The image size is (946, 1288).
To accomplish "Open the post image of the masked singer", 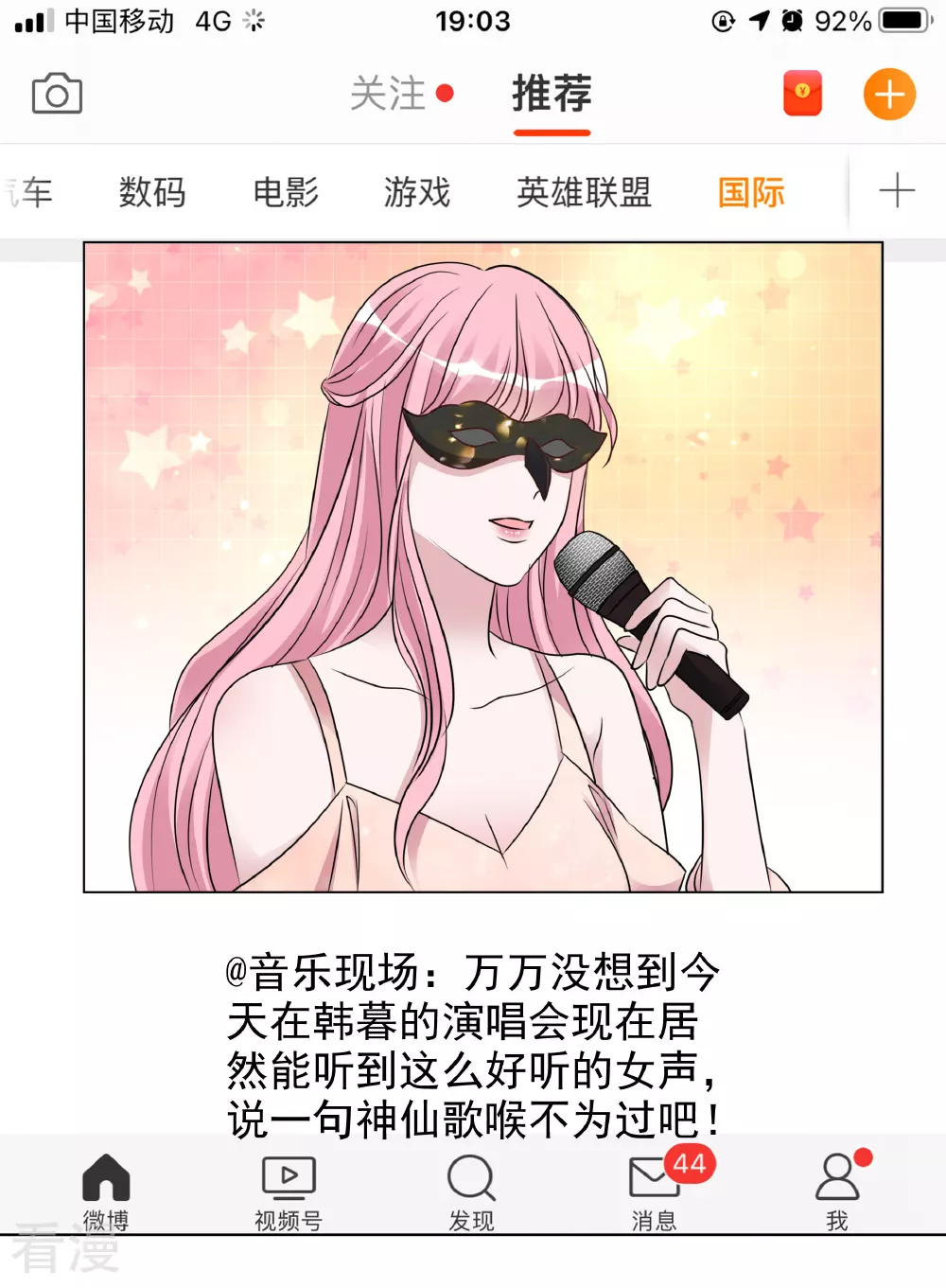I will point(482,567).
